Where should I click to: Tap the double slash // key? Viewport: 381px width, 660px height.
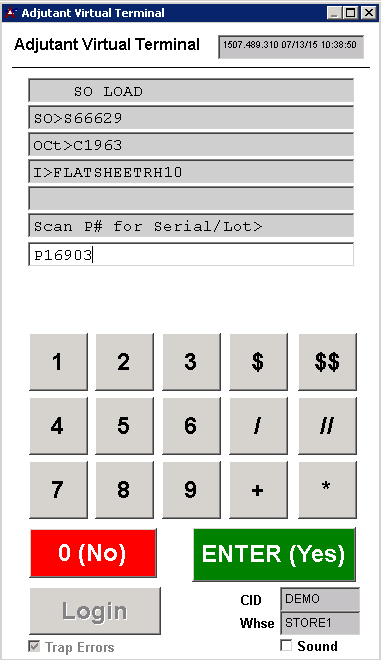tap(328, 426)
